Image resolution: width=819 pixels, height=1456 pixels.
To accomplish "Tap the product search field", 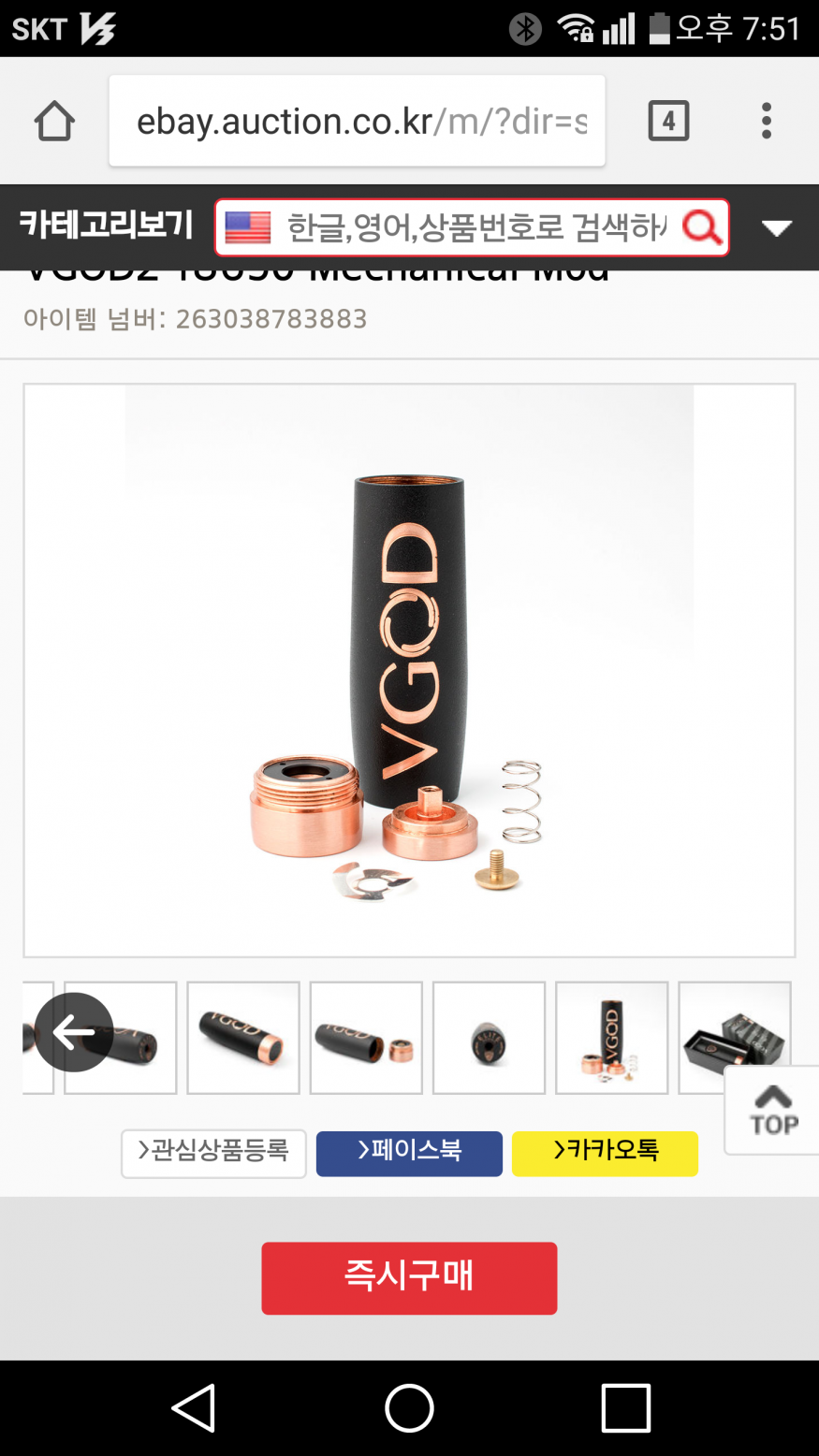I will pos(475,227).
